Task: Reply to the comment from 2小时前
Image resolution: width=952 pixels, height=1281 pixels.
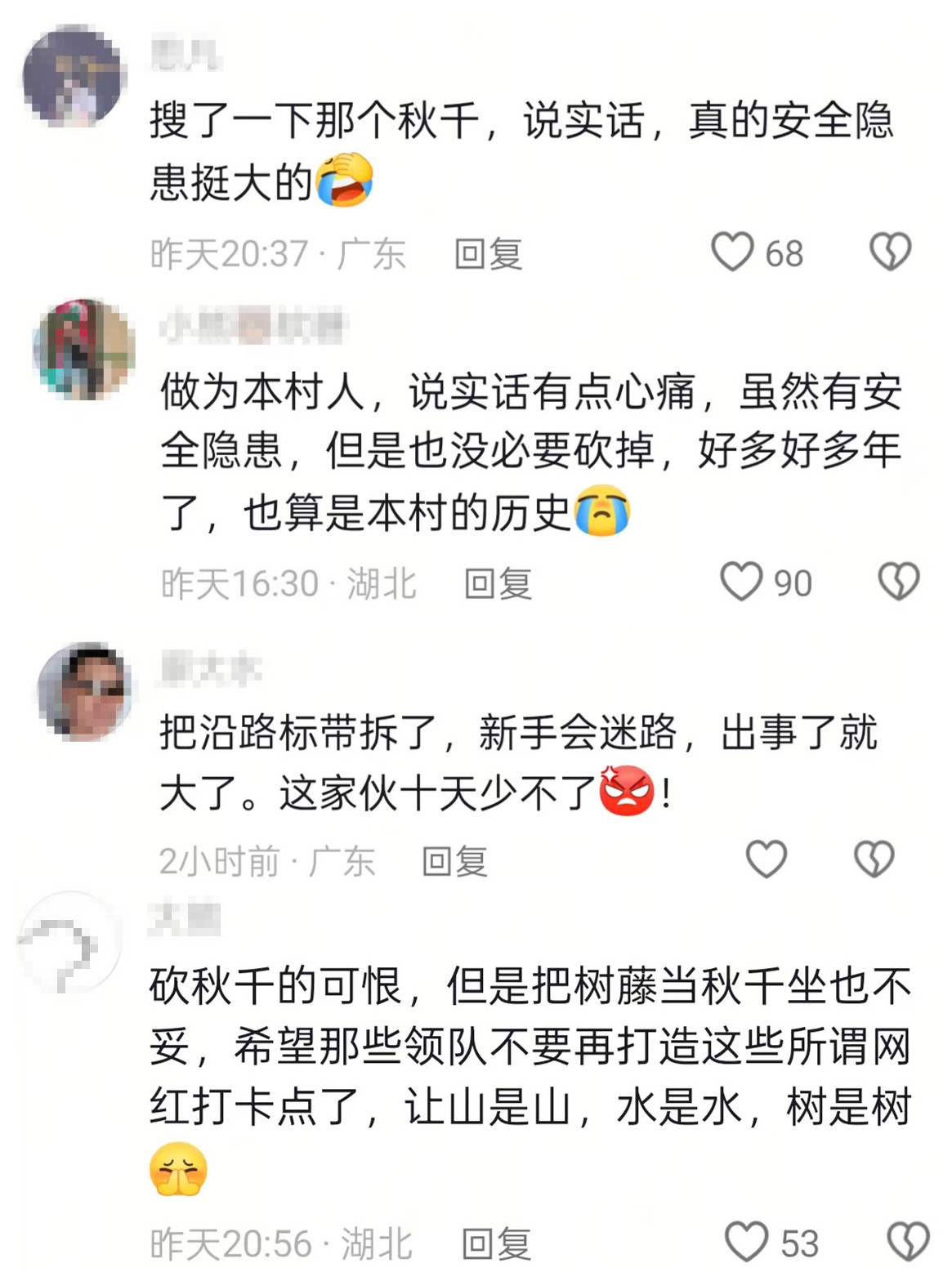Action: (454, 861)
